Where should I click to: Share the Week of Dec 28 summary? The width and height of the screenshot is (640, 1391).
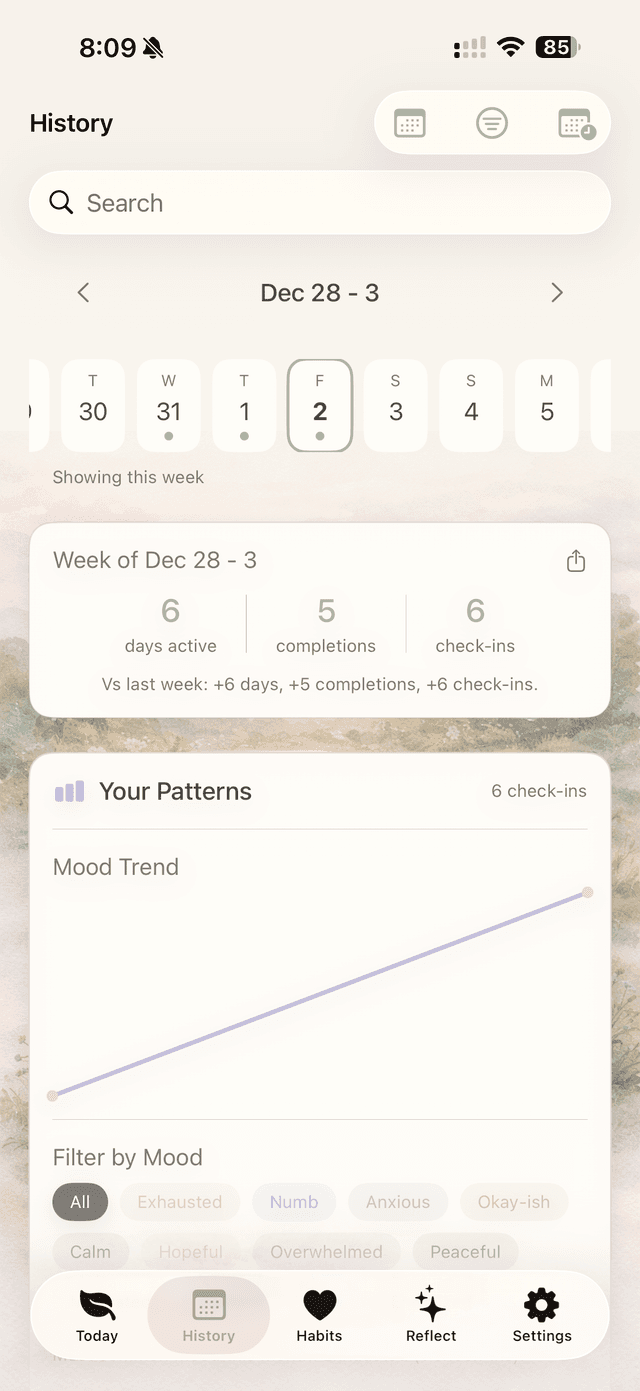tap(576, 561)
